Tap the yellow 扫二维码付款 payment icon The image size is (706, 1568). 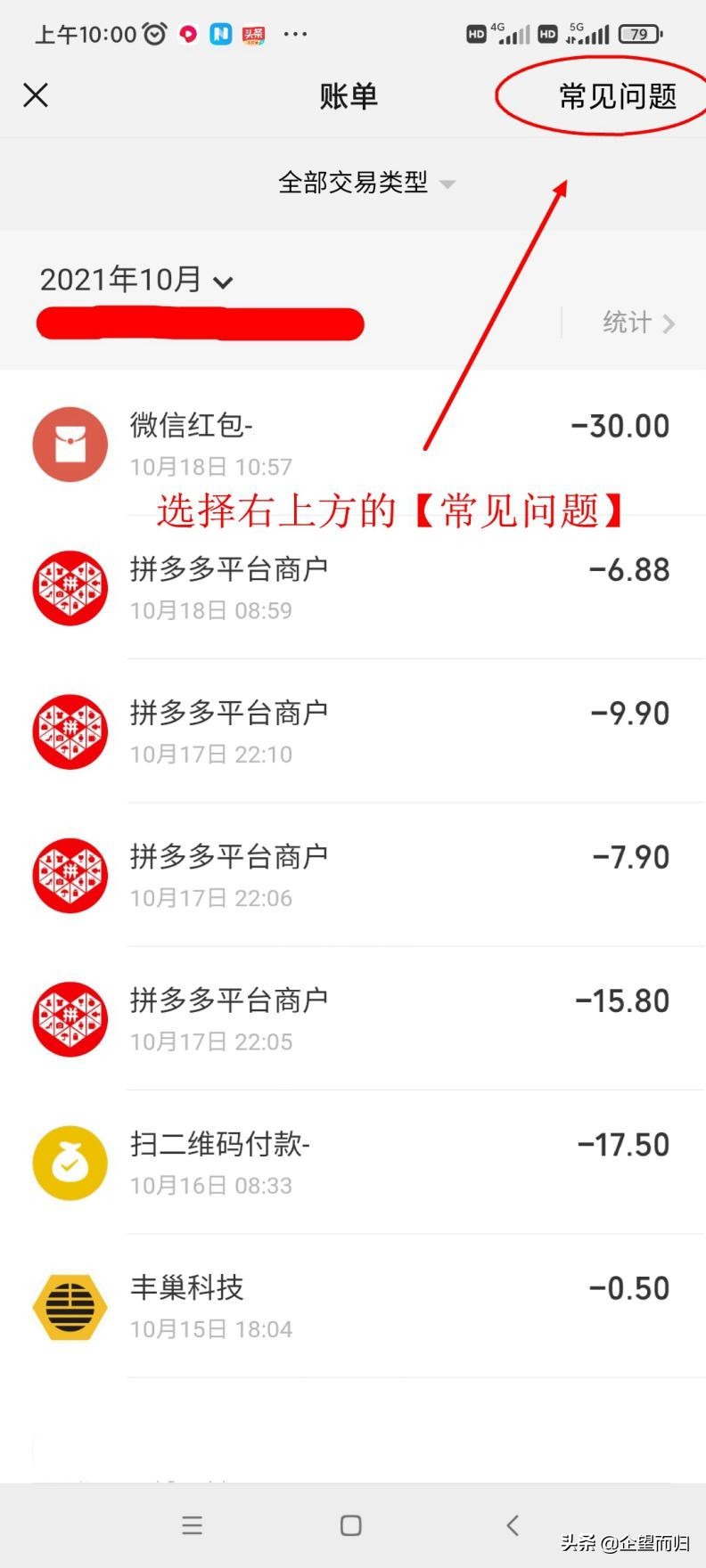(70, 1163)
